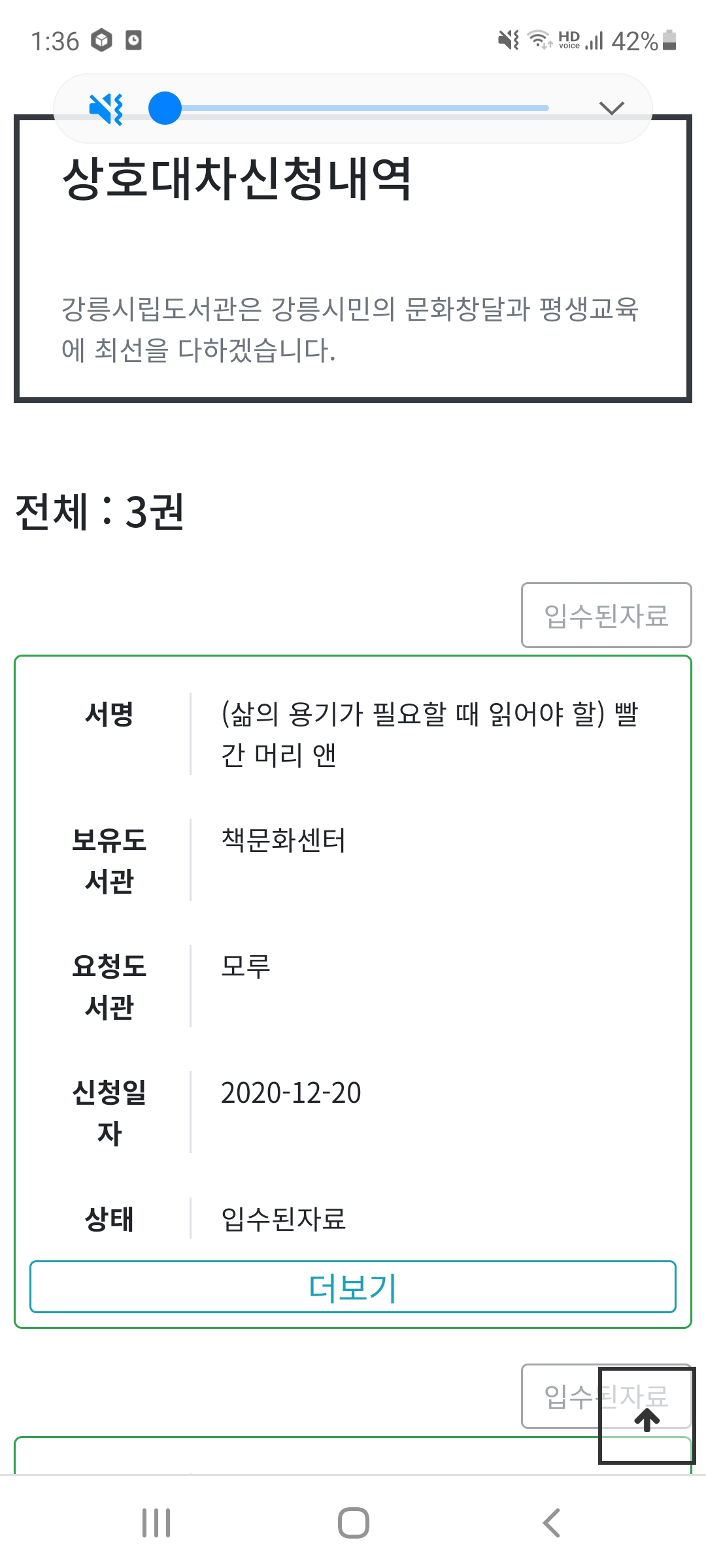The image size is (706, 1568).
Task: Open recent apps from the navigation bar
Action: point(156,1523)
